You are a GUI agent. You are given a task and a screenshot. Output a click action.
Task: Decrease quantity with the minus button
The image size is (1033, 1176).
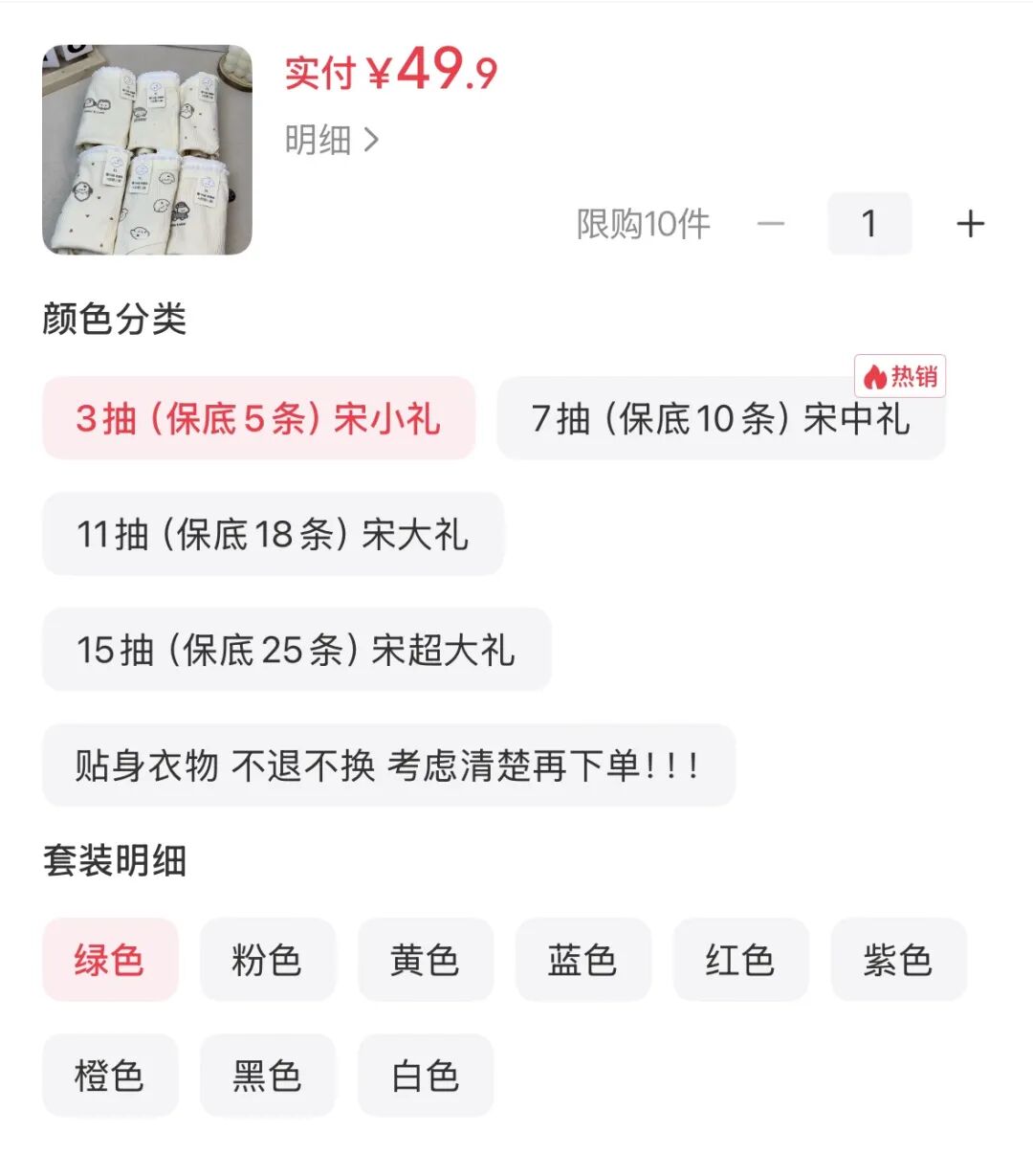pos(770,224)
